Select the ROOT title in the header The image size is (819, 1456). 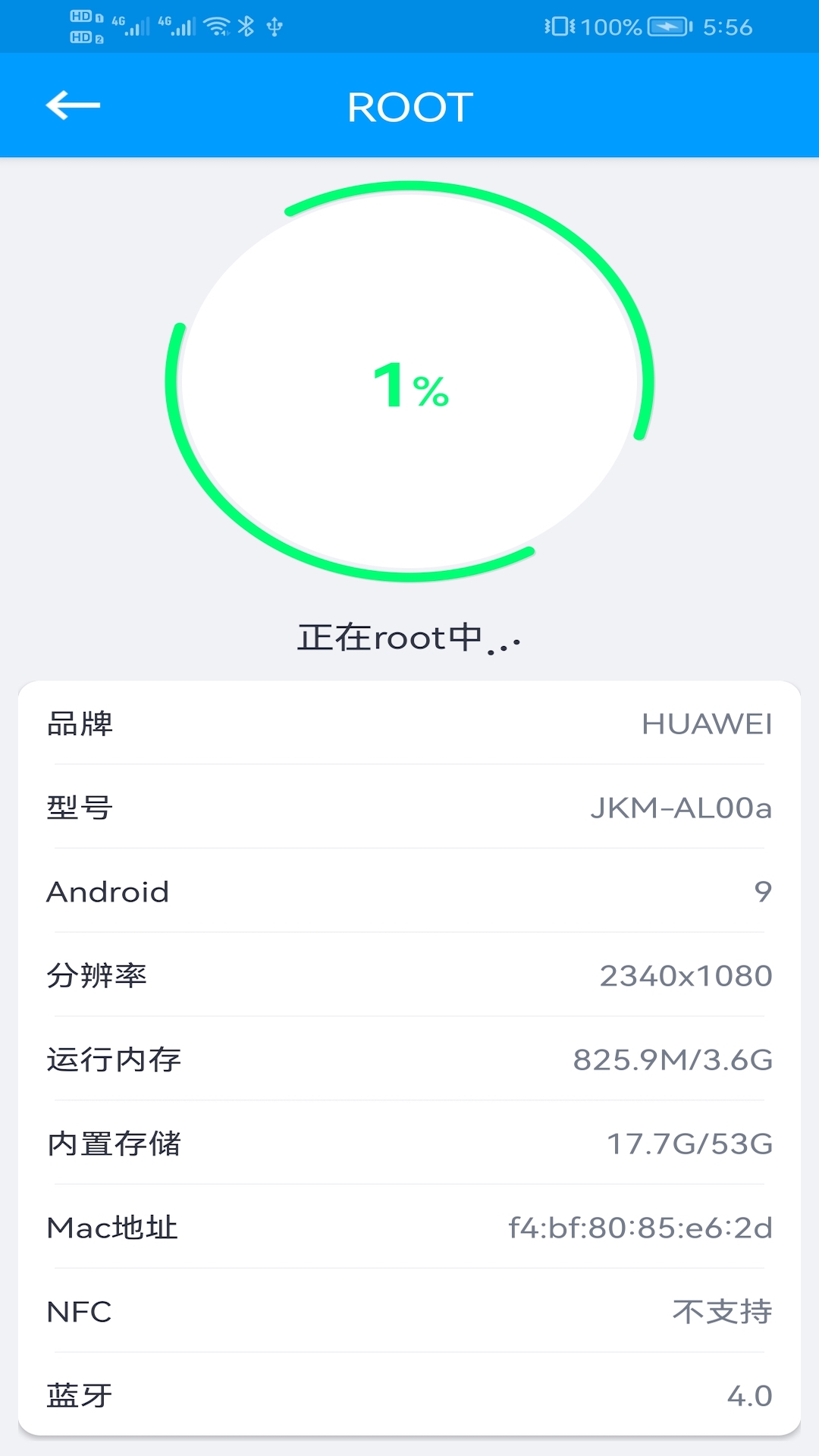coord(409,106)
